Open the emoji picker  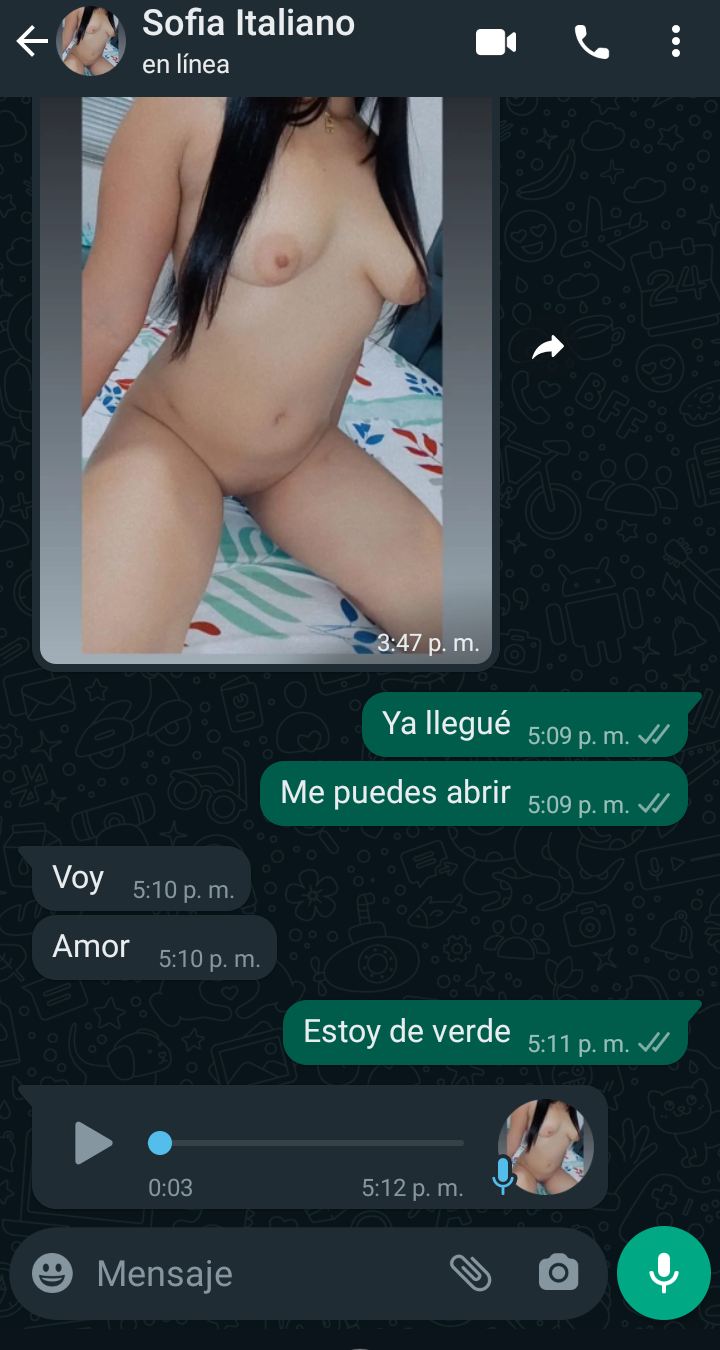point(52,1273)
